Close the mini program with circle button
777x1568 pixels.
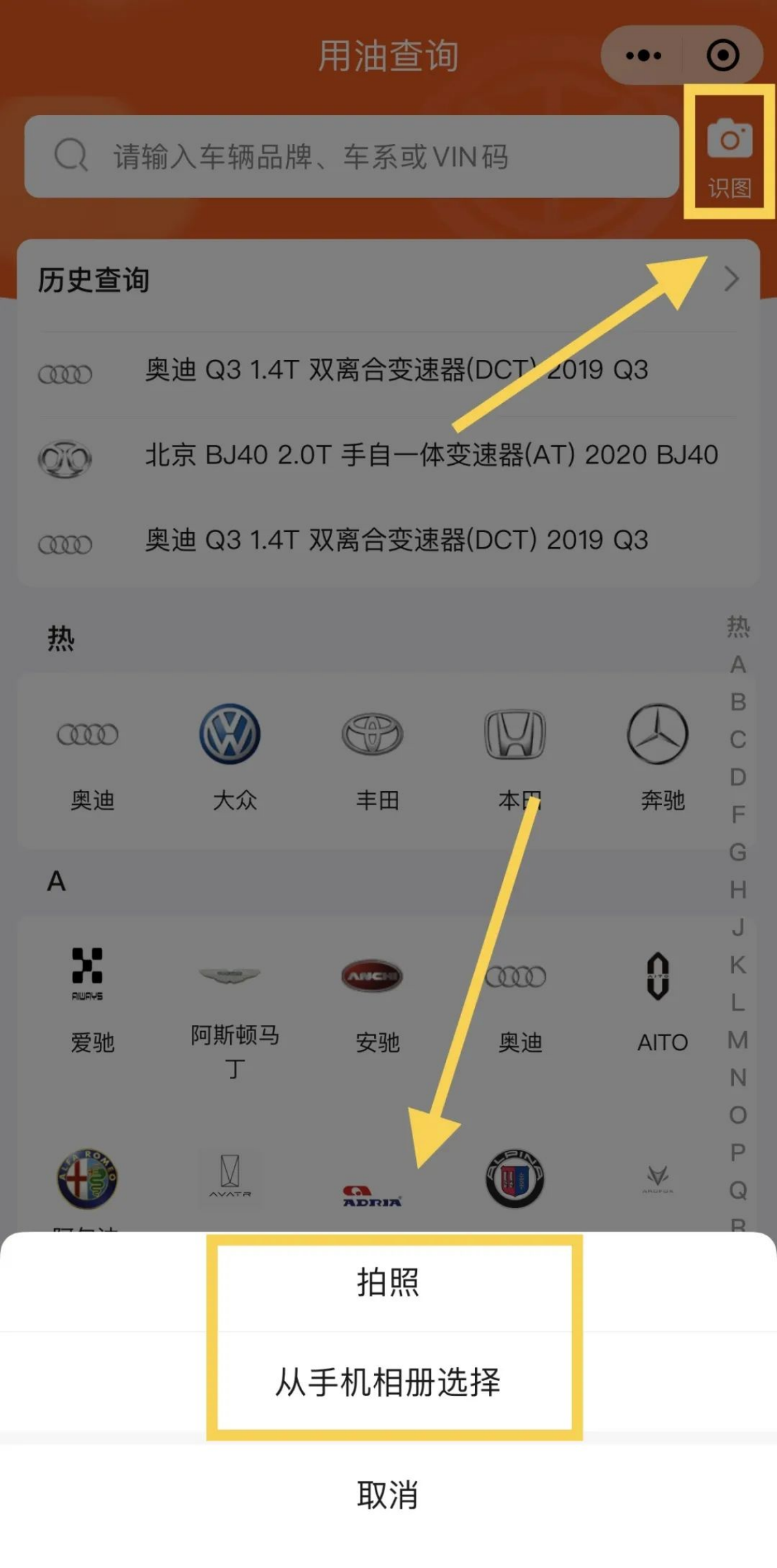coord(723,56)
